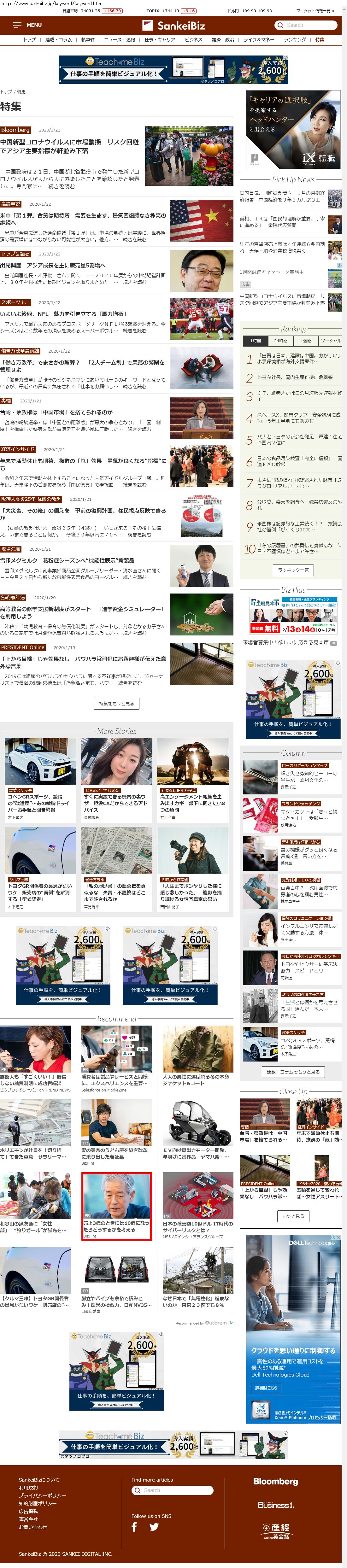Screen dimensions: 347x1568
Task: Go to the 連載・コラム nav item
Action: pyautogui.click(x=58, y=40)
